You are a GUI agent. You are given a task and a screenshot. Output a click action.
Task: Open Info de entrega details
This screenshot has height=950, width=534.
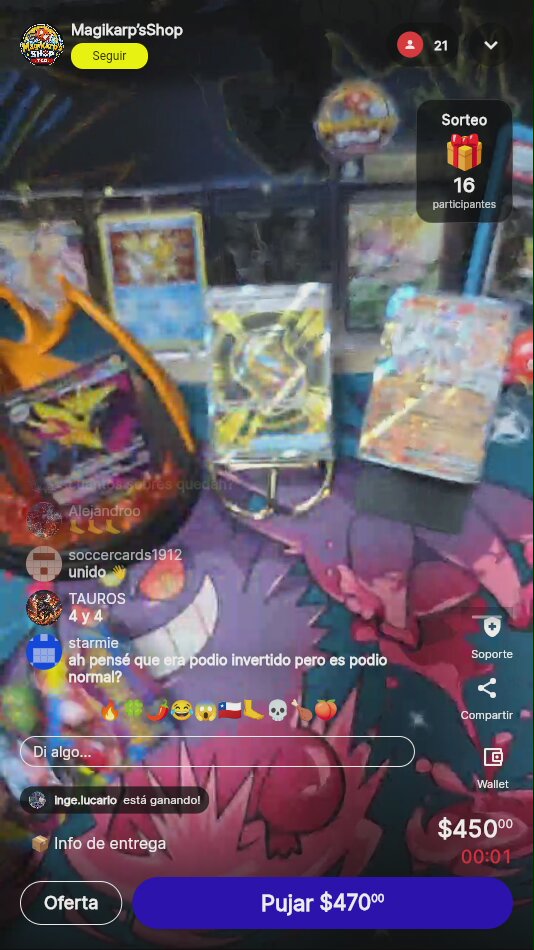[99, 843]
